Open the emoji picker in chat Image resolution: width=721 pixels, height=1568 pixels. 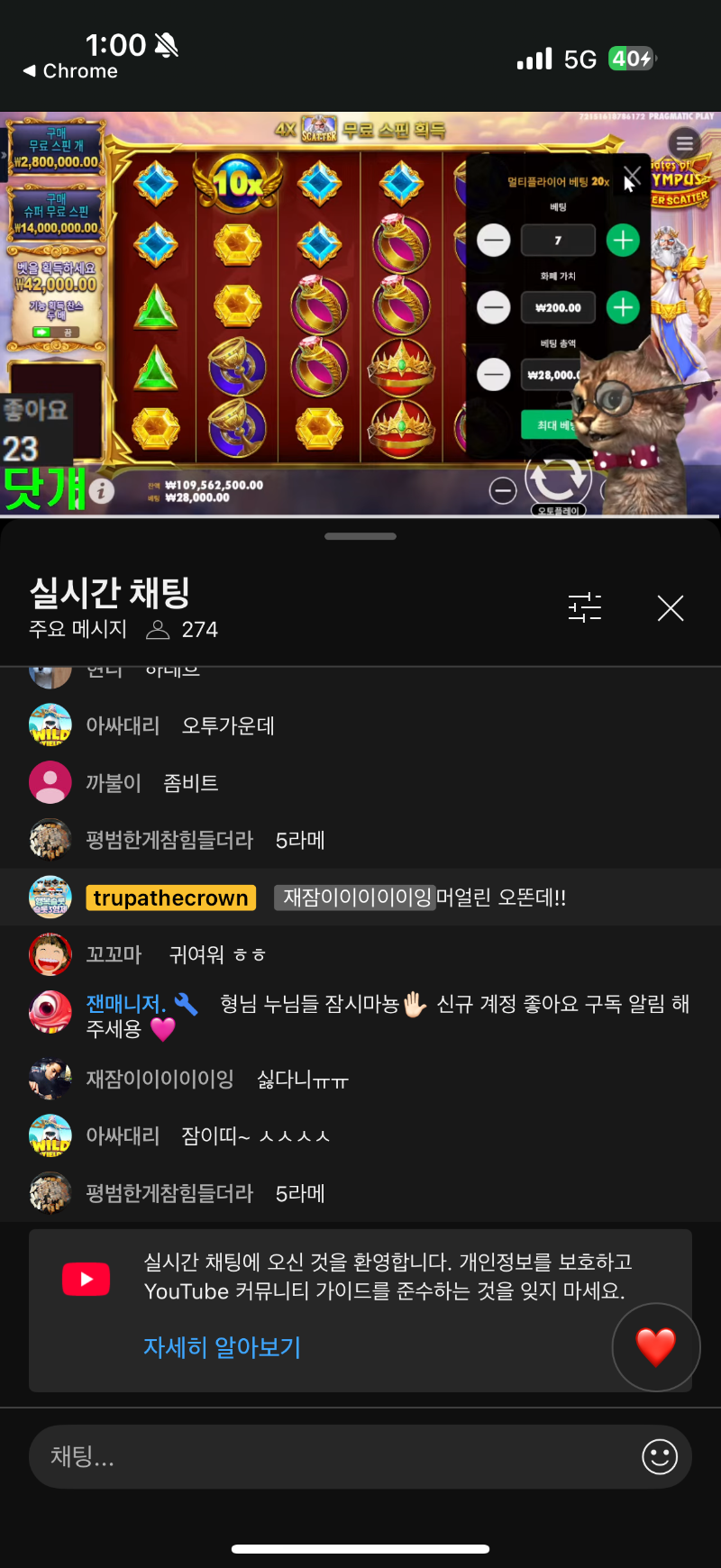pyautogui.click(x=659, y=1456)
